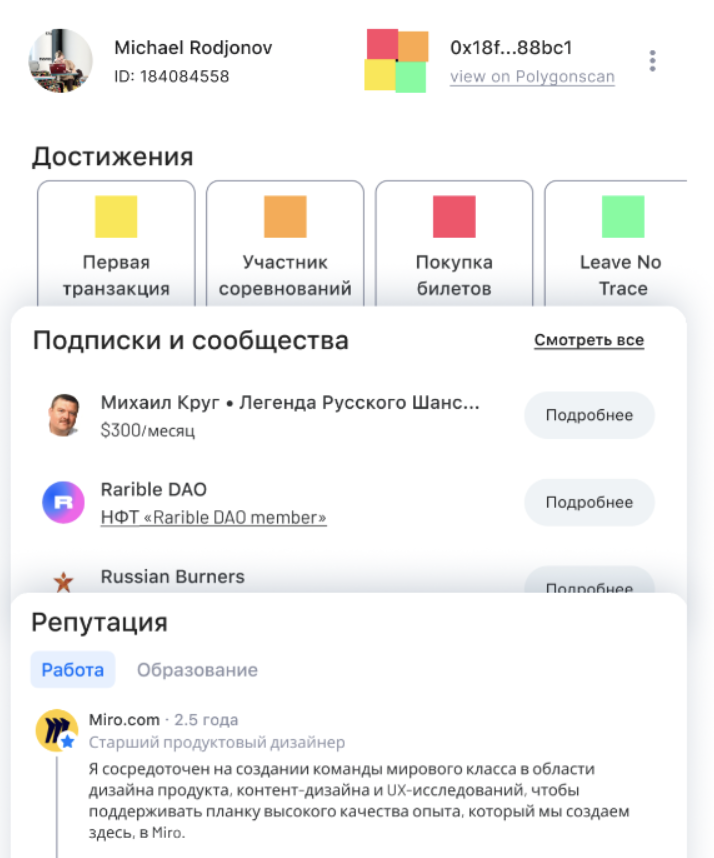The width and height of the screenshot is (714, 858).
Task: Open Michael Rodjonov's profile photo
Action: coord(60,61)
